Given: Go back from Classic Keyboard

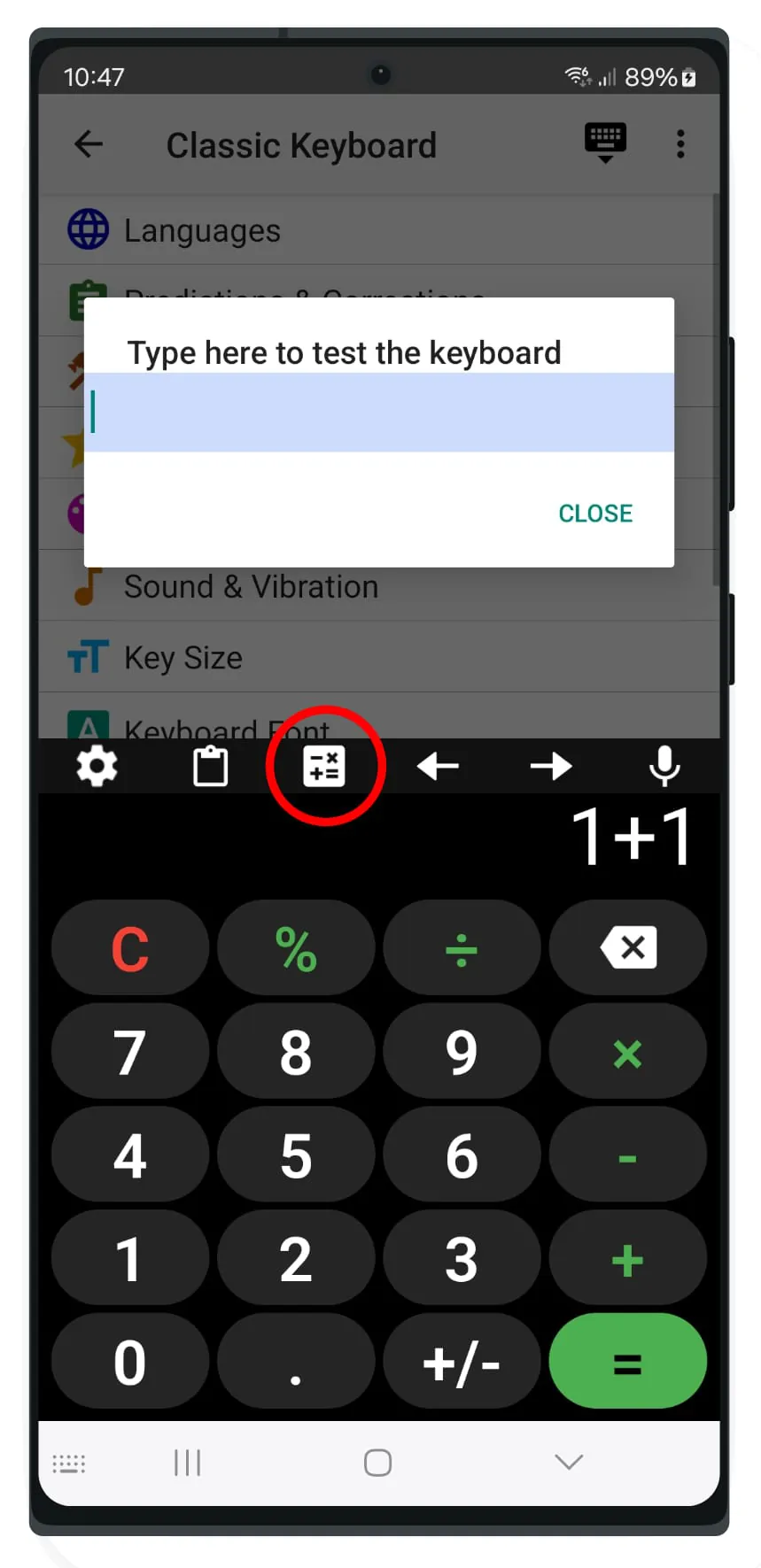Looking at the screenshot, I should tap(89, 144).
